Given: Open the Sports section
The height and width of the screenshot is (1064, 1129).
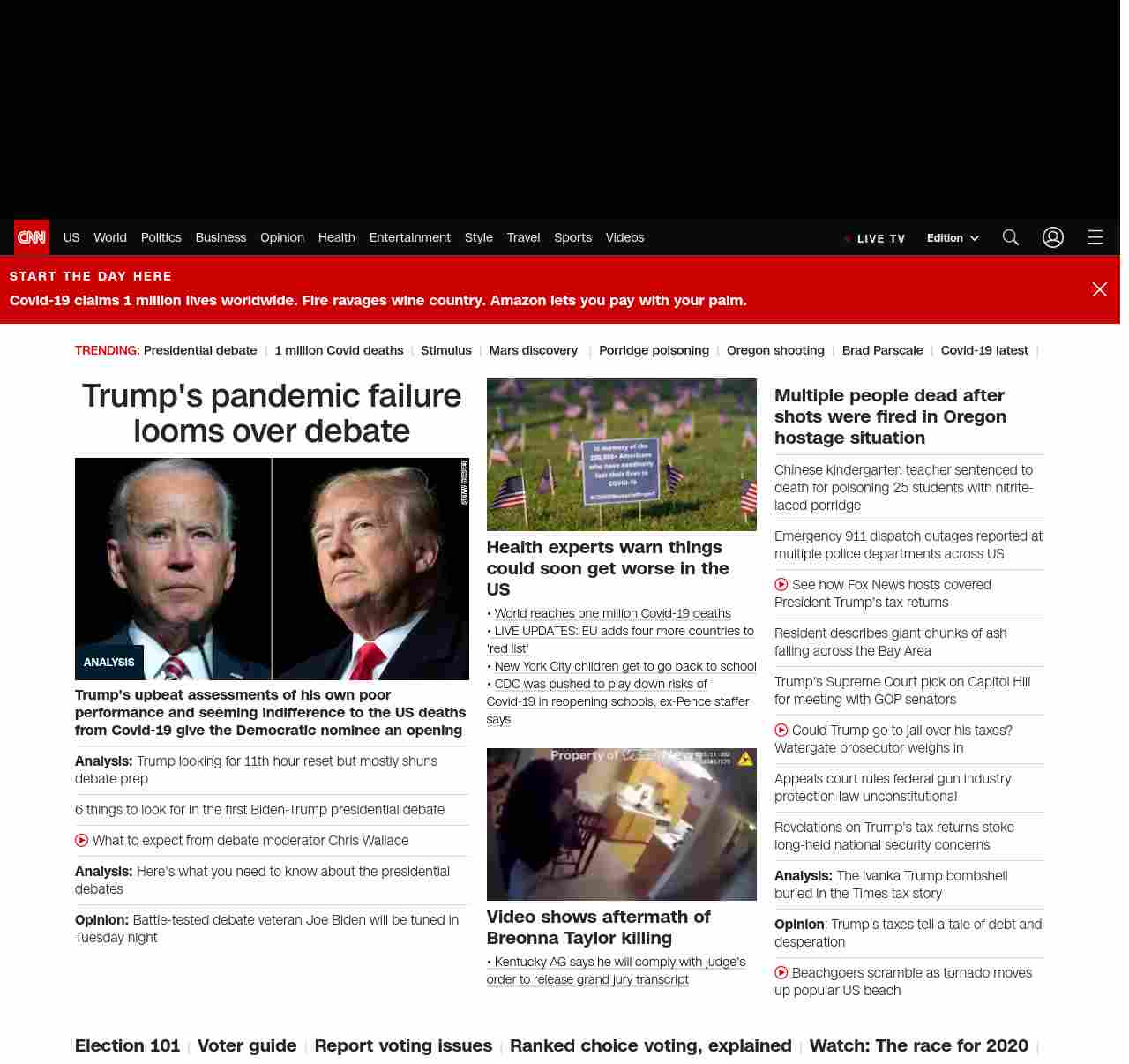Looking at the screenshot, I should click(572, 237).
